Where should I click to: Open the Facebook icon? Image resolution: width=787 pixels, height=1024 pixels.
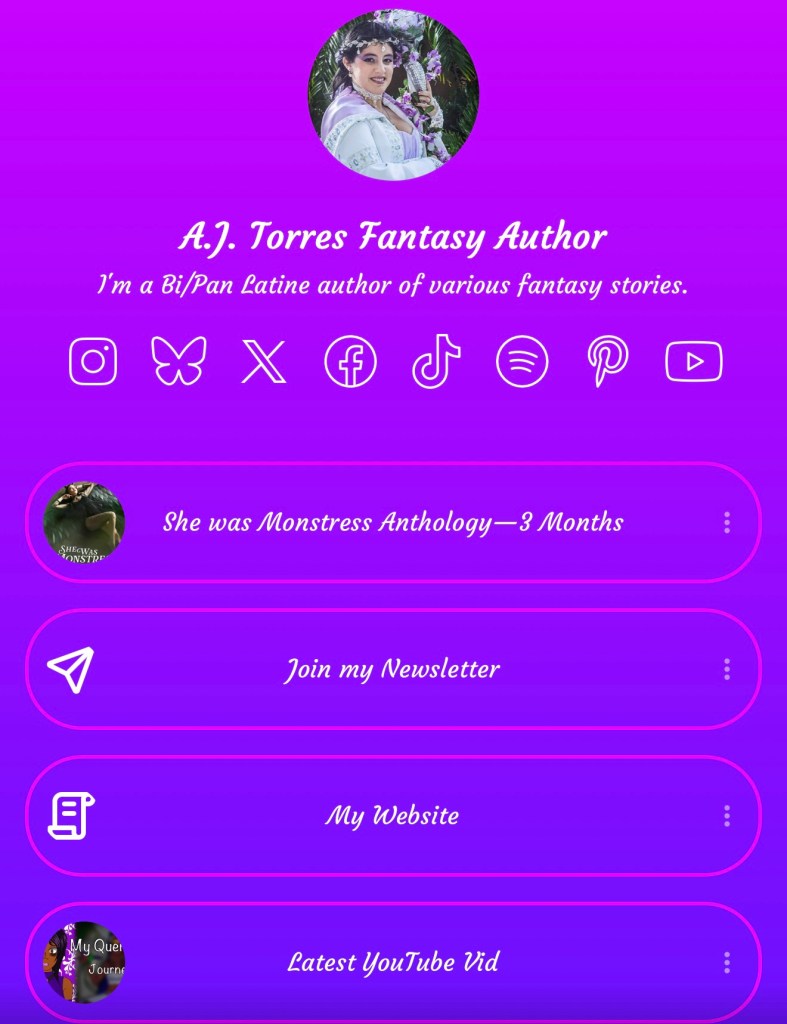pyautogui.click(x=350, y=361)
